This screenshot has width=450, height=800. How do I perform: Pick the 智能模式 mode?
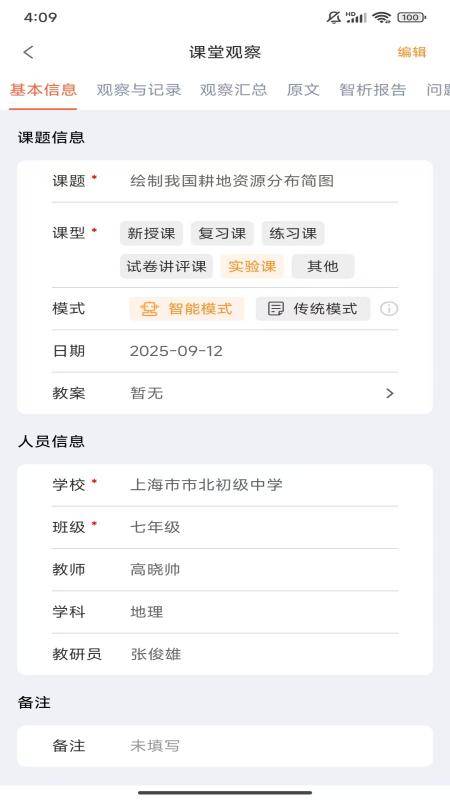pyautogui.click(x=187, y=309)
